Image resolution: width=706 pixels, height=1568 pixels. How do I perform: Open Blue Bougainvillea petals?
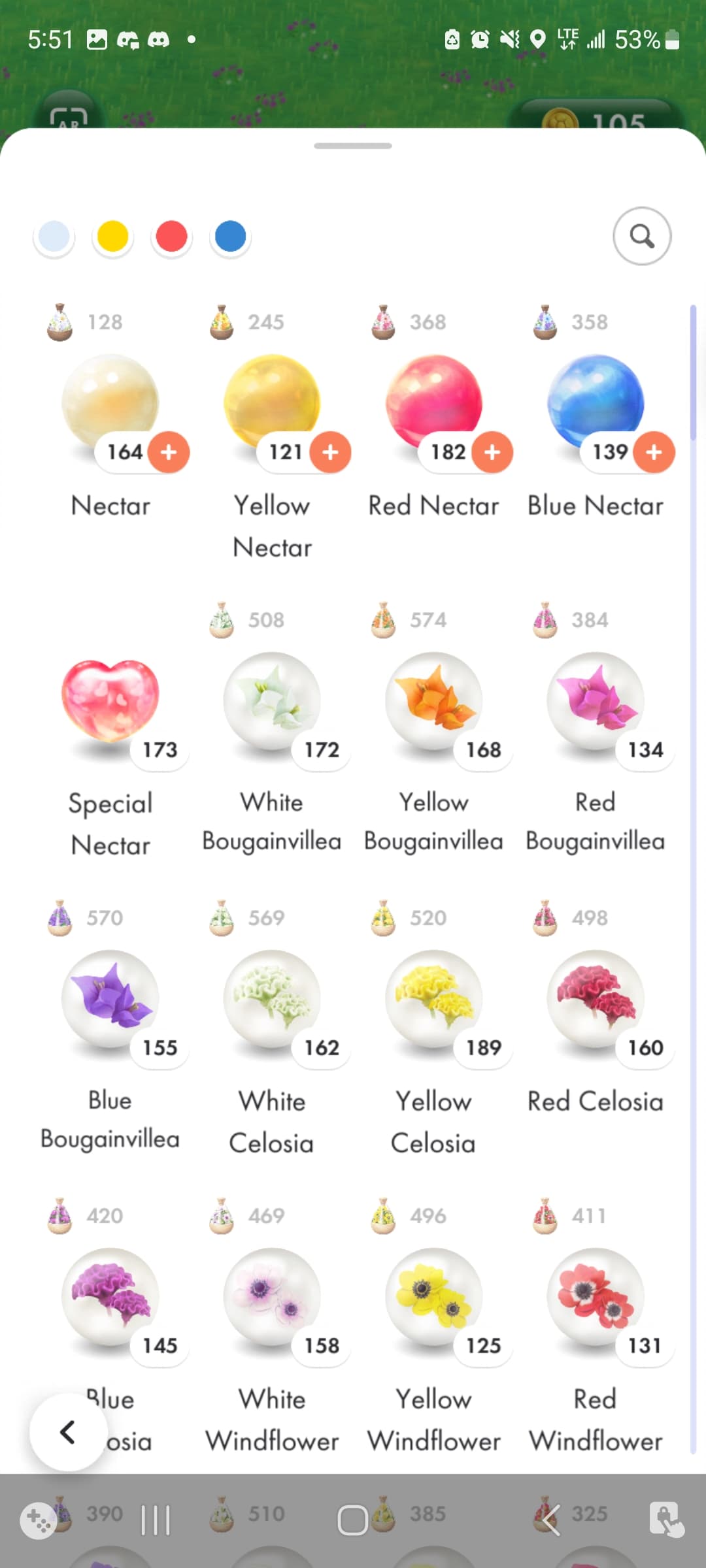110,999
